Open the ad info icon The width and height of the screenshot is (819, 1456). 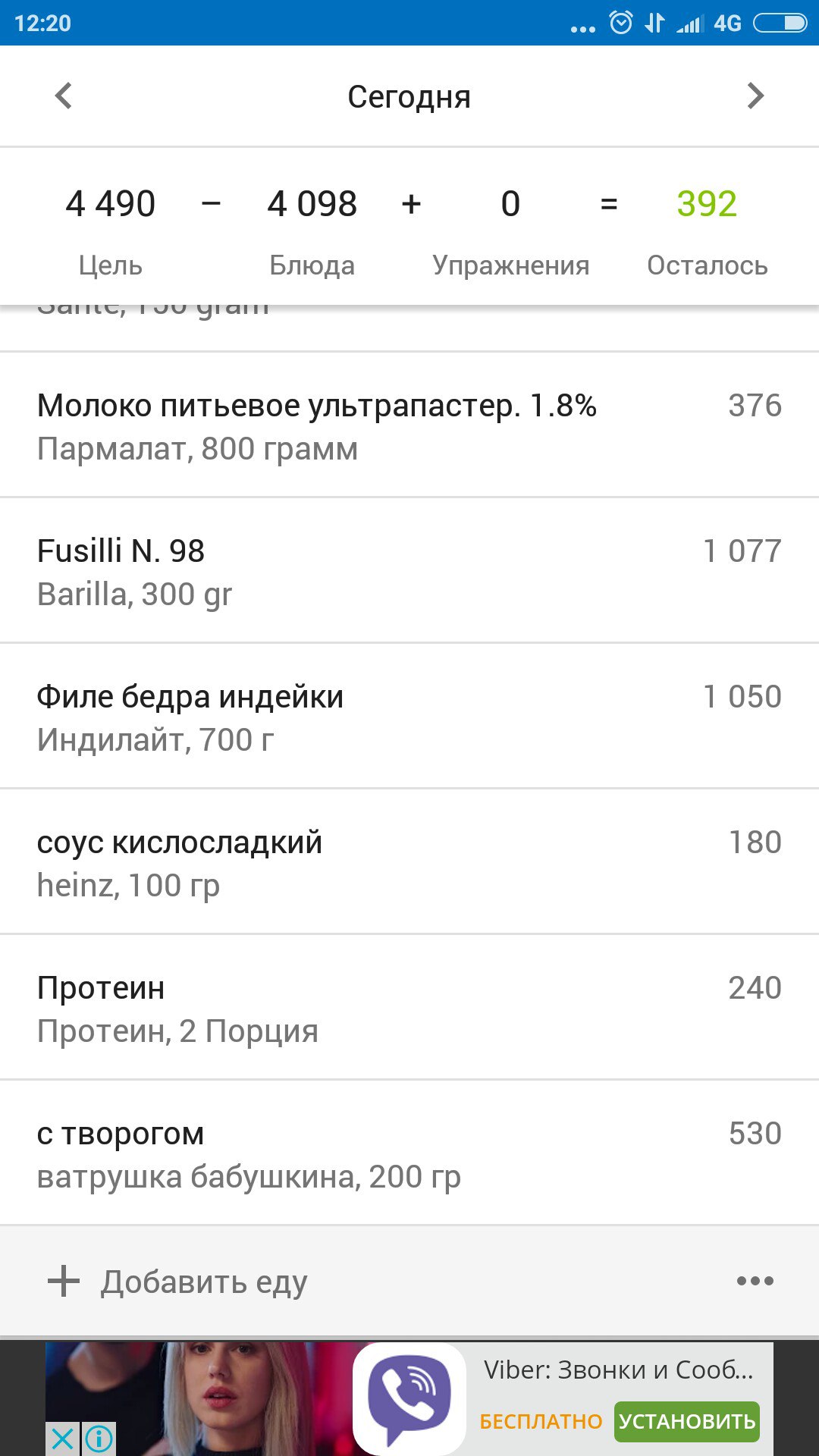tap(99, 1439)
